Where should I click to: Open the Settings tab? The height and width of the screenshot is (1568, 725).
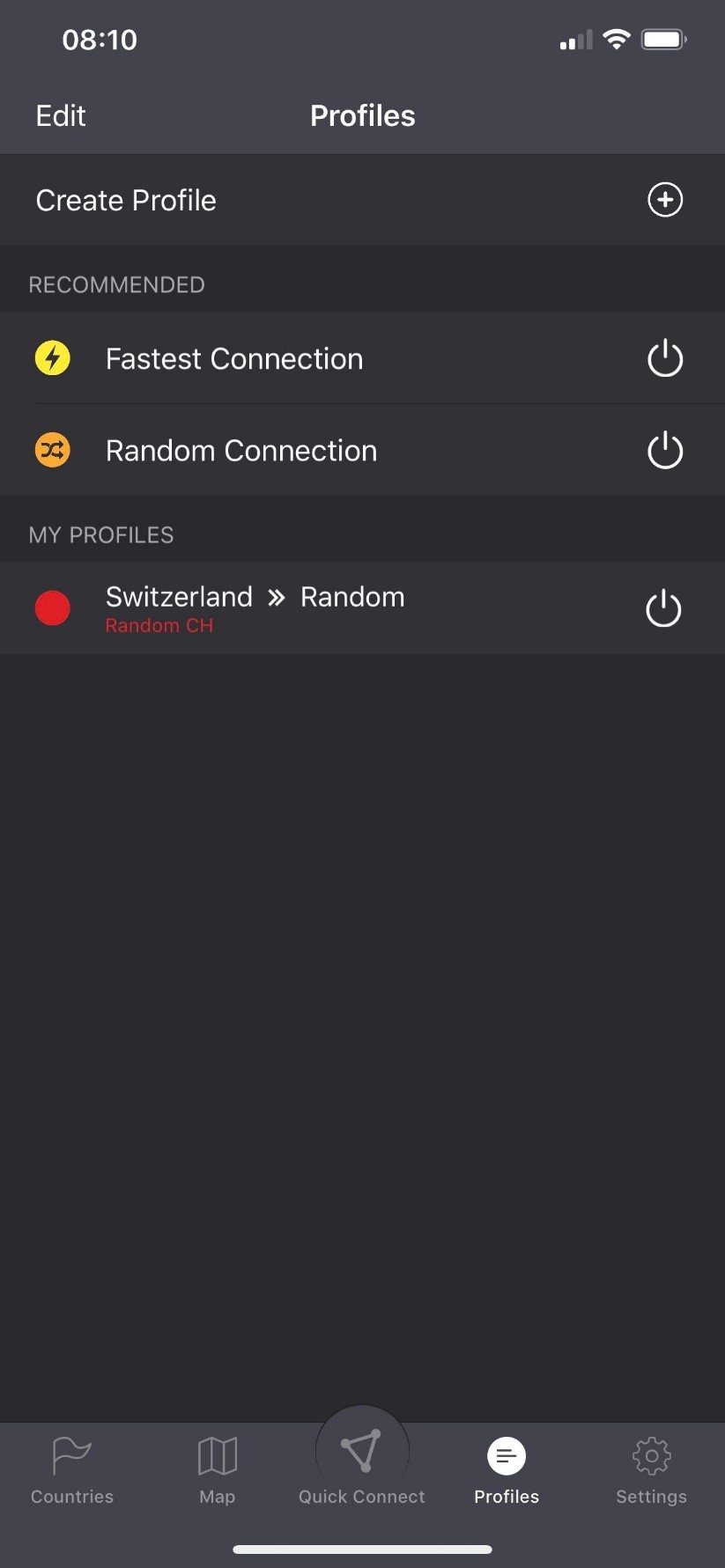click(x=651, y=1472)
